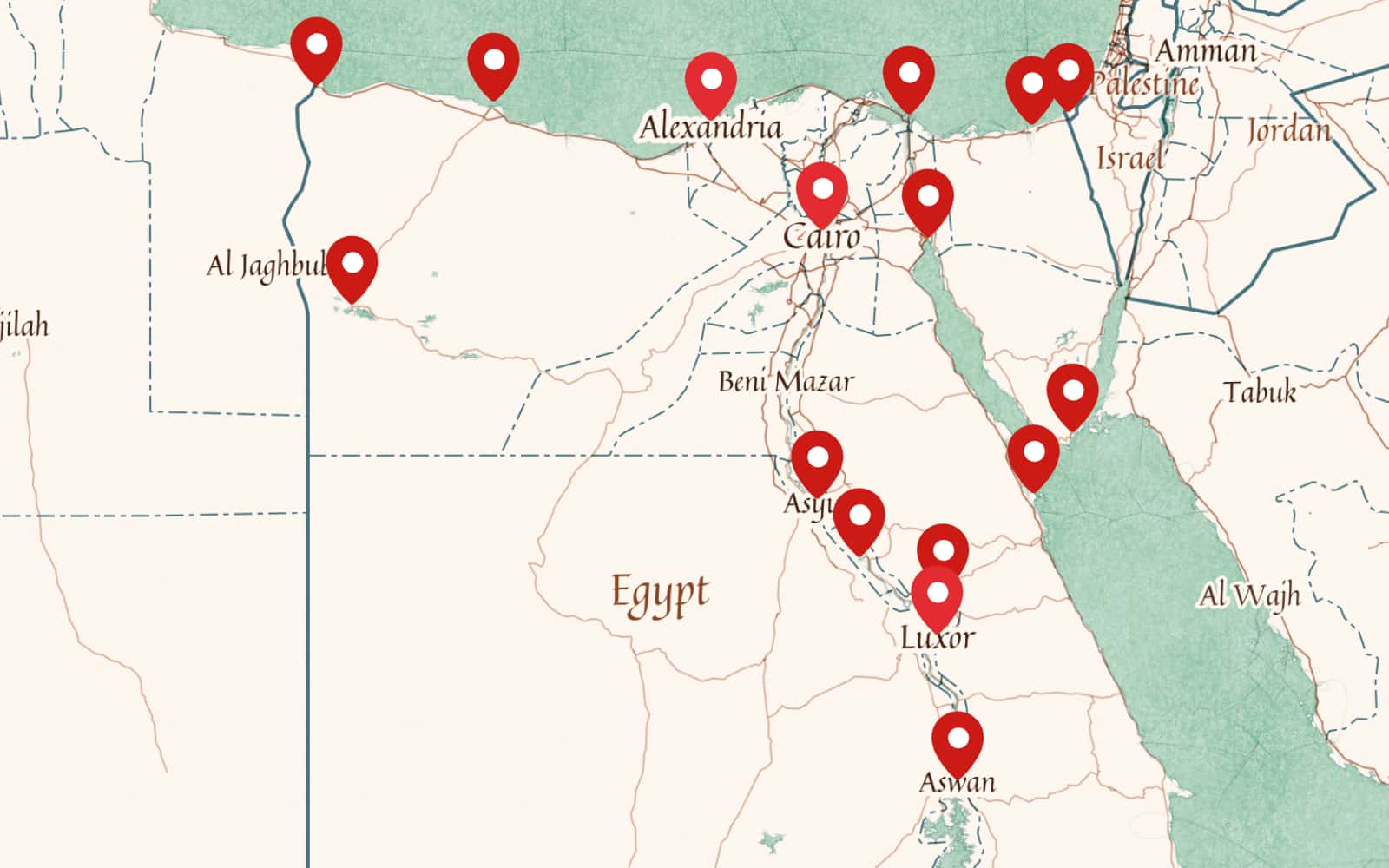Select the pin marking Cairo
The height and width of the screenshot is (868, 1389).
[821, 190]
